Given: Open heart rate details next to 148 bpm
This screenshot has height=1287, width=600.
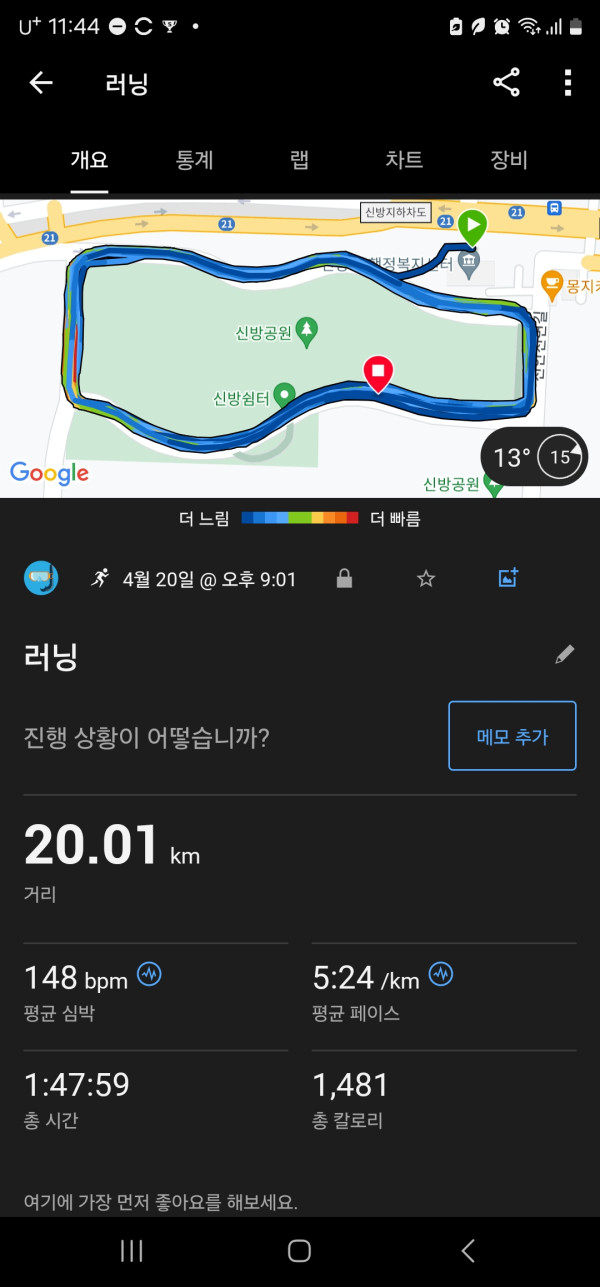Looking at the screenshot, I should pos(149,973).
